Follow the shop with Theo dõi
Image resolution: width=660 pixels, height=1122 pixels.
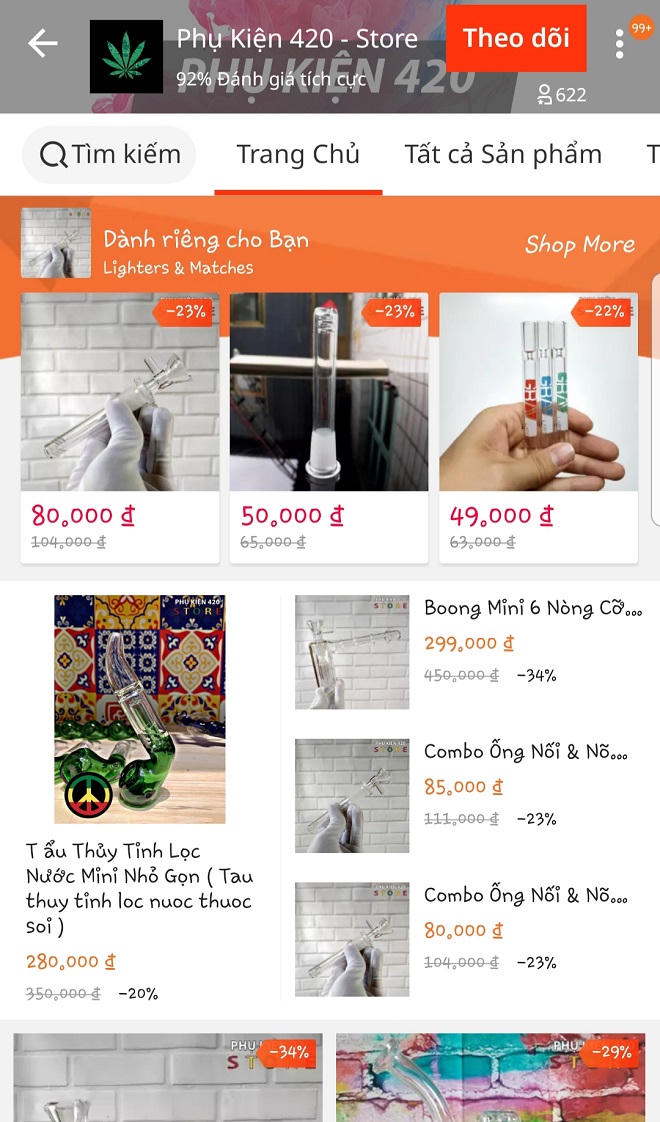pos(515,39)
